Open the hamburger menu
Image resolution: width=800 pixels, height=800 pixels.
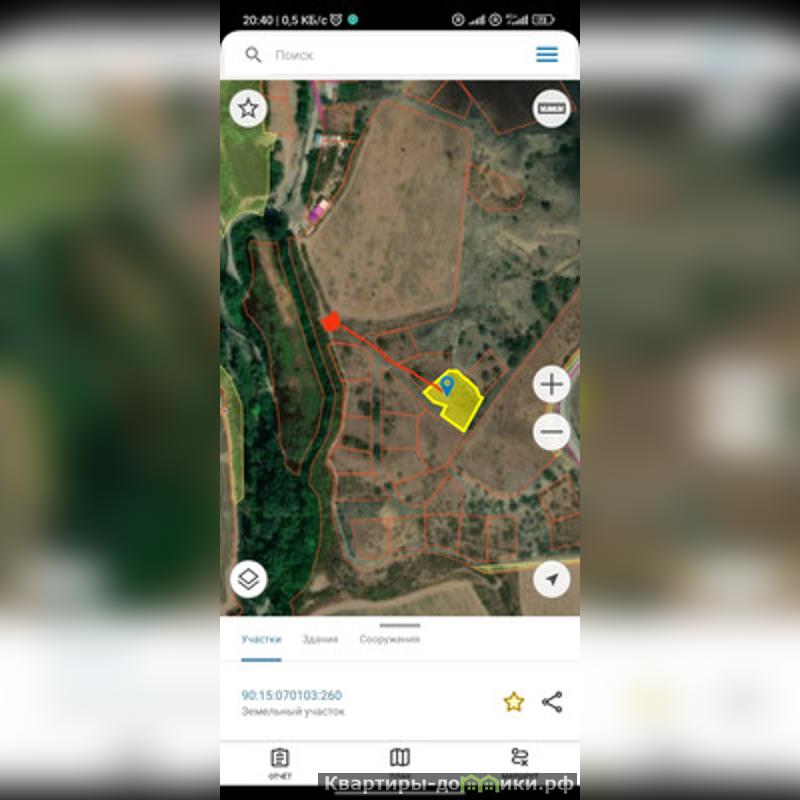tap(547, 55)
